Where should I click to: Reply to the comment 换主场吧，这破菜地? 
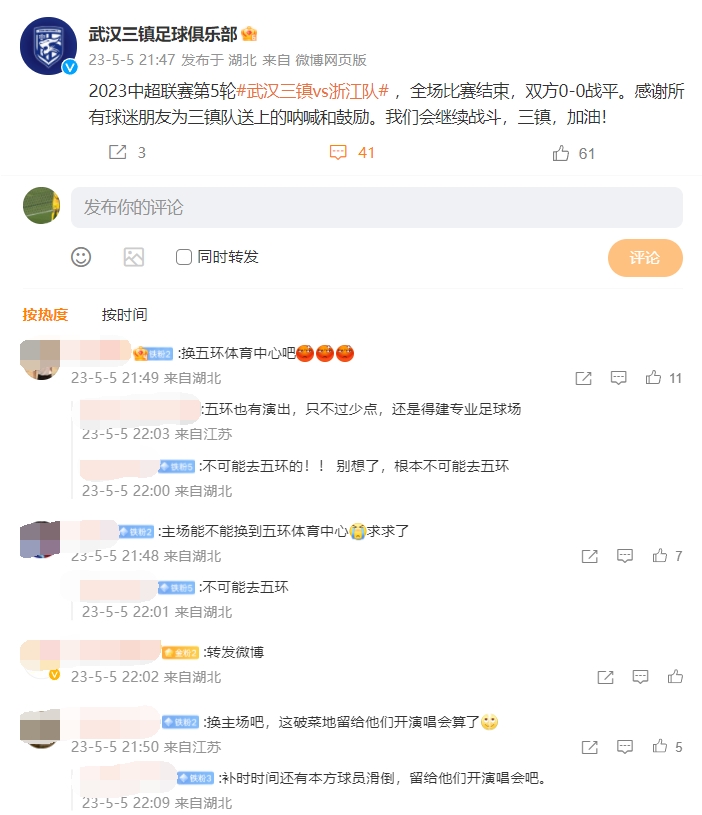[x=624, y=746]
